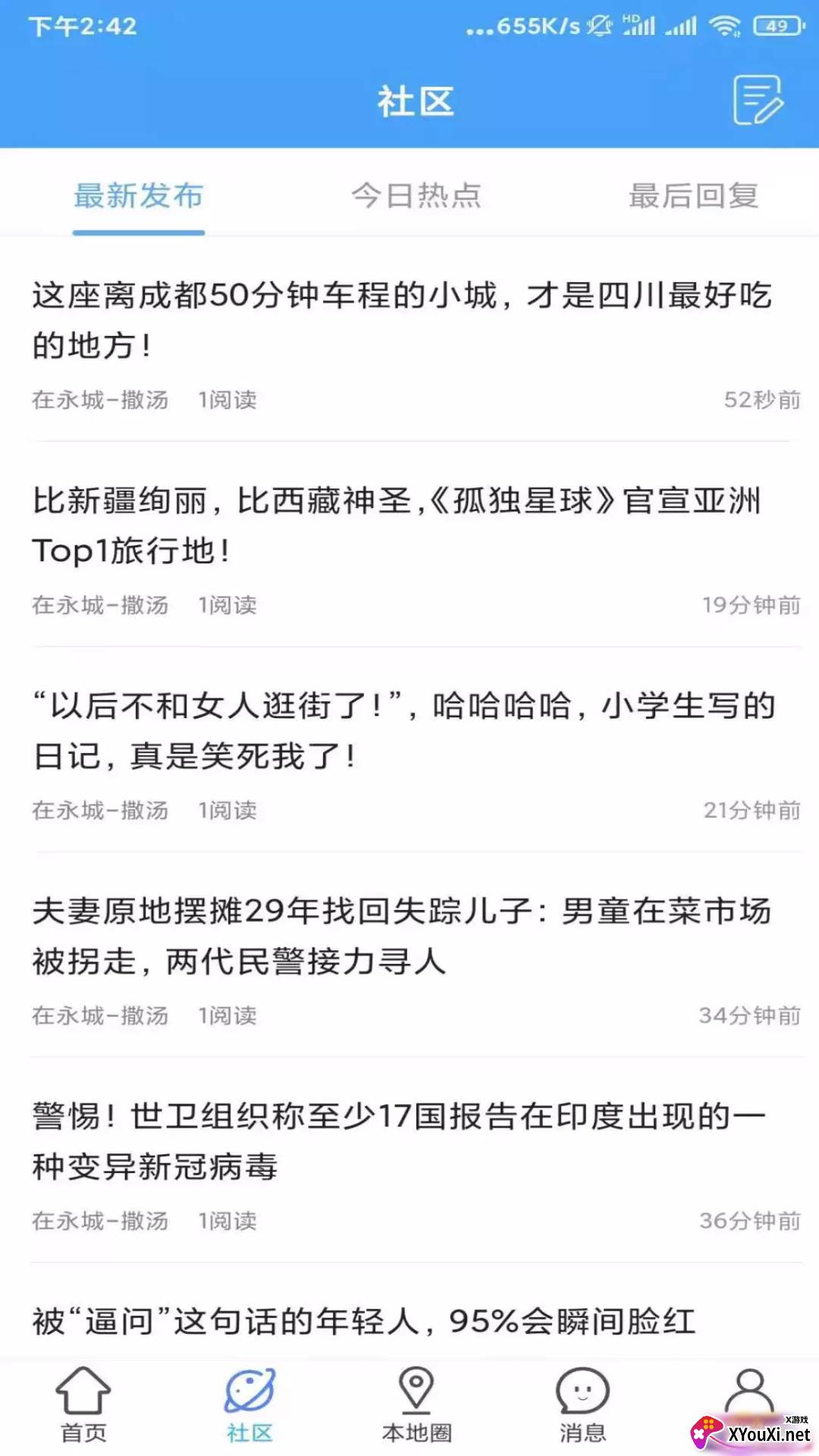The image size is (819, 1456).
Task: Open the post about the town near 成都
Action: (x=402, y=320)
